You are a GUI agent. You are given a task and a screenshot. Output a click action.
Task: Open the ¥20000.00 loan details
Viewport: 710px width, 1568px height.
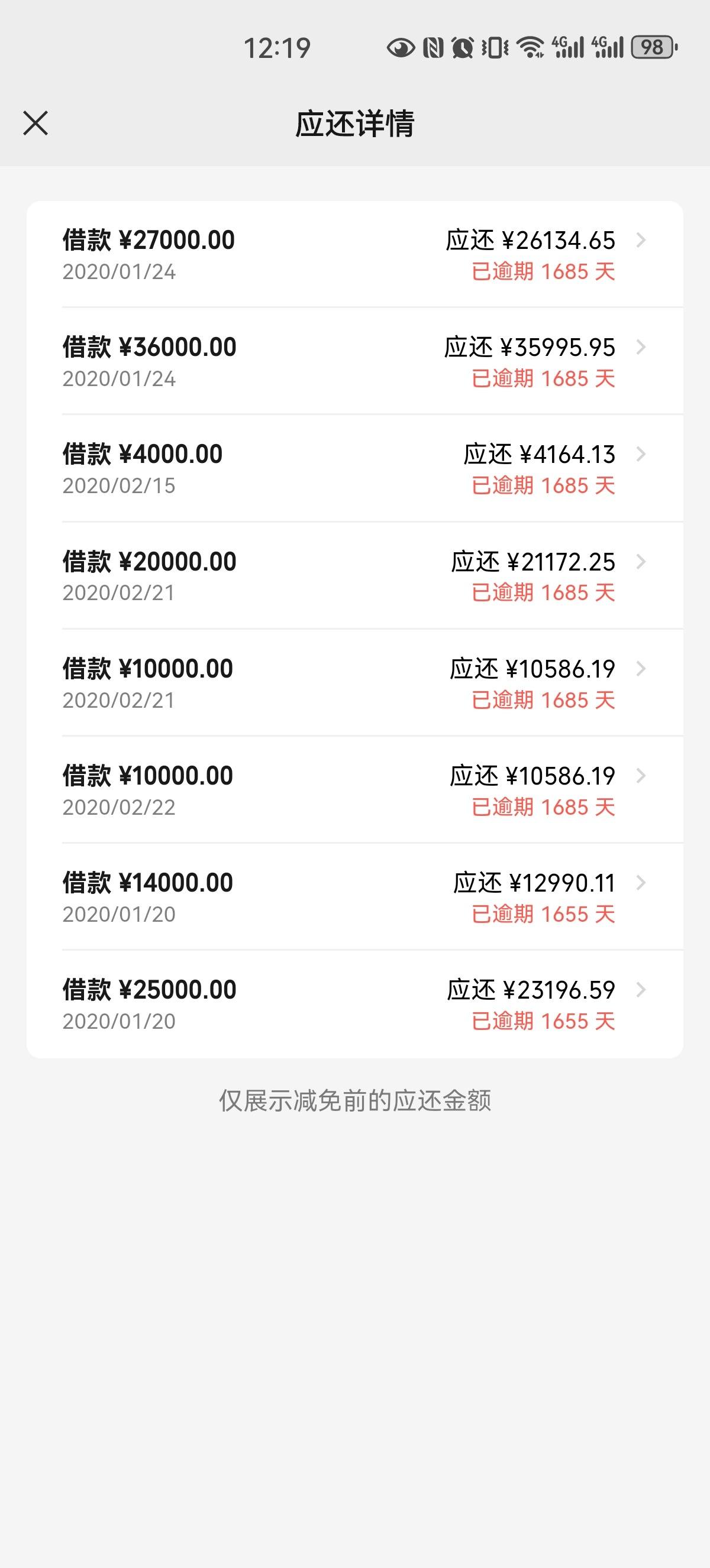point(354,576)
